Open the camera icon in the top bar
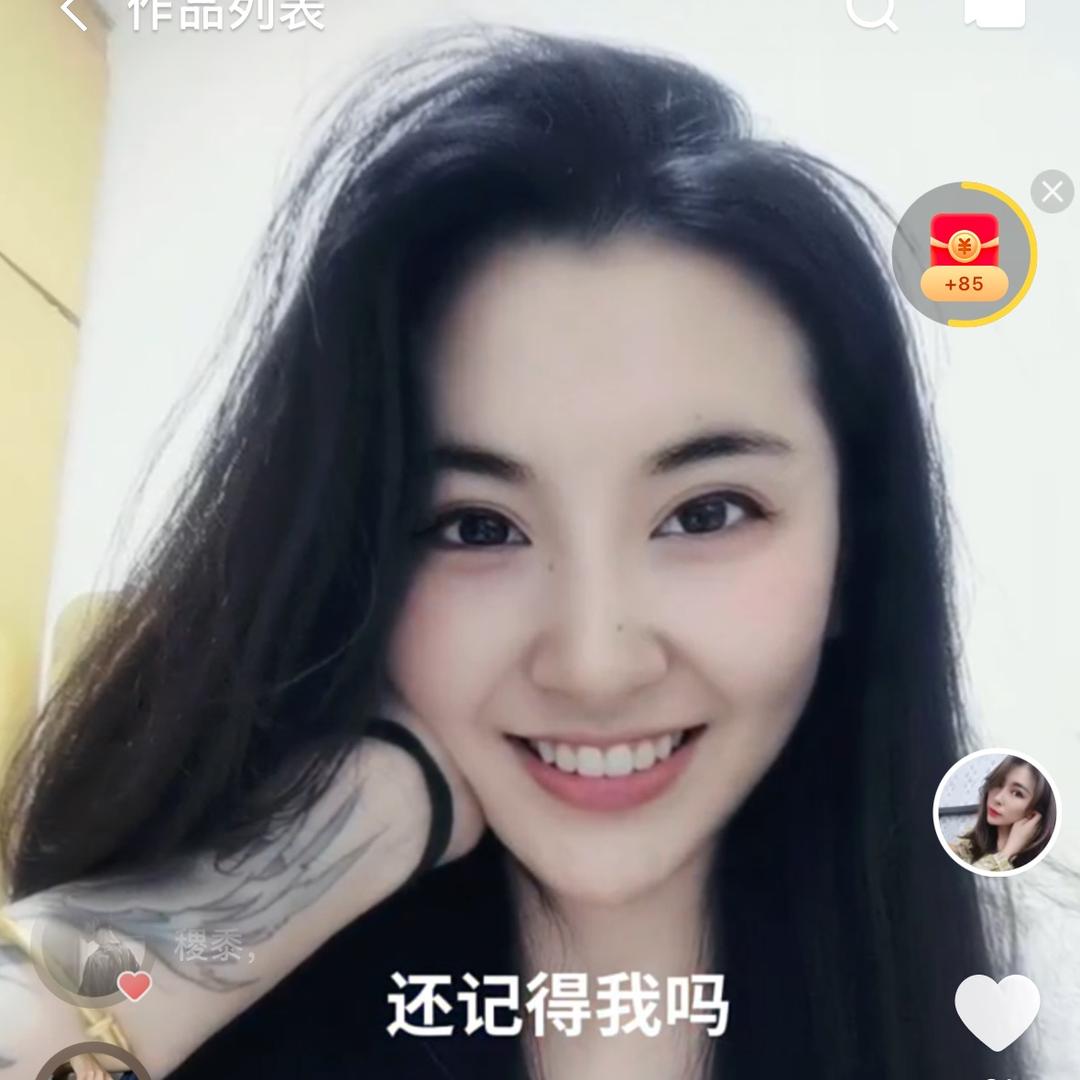This screenshot has height=1080, width=1080. pos(995,10)
